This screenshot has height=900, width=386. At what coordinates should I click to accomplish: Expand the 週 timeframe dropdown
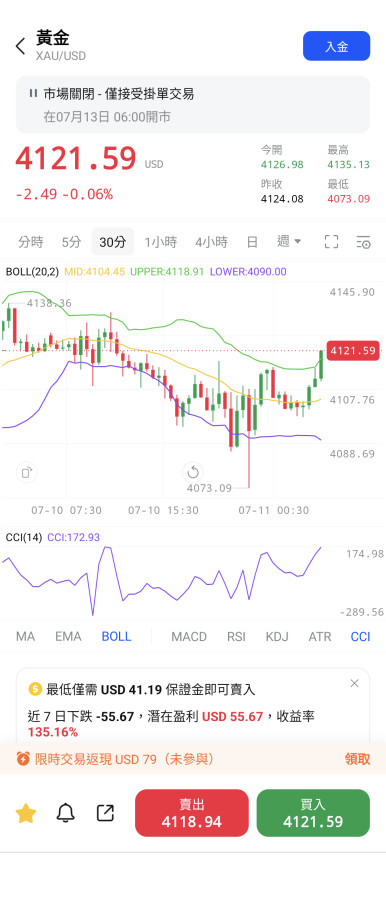click(289, 241)
